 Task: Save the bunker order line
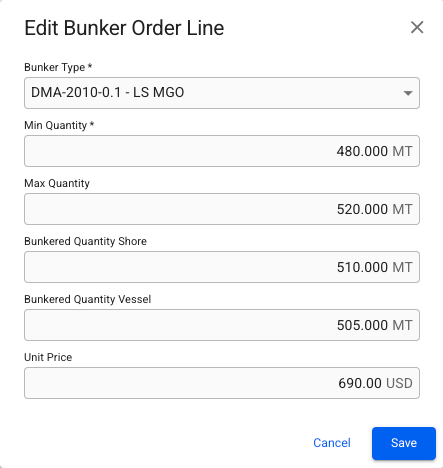coord(404,443)
